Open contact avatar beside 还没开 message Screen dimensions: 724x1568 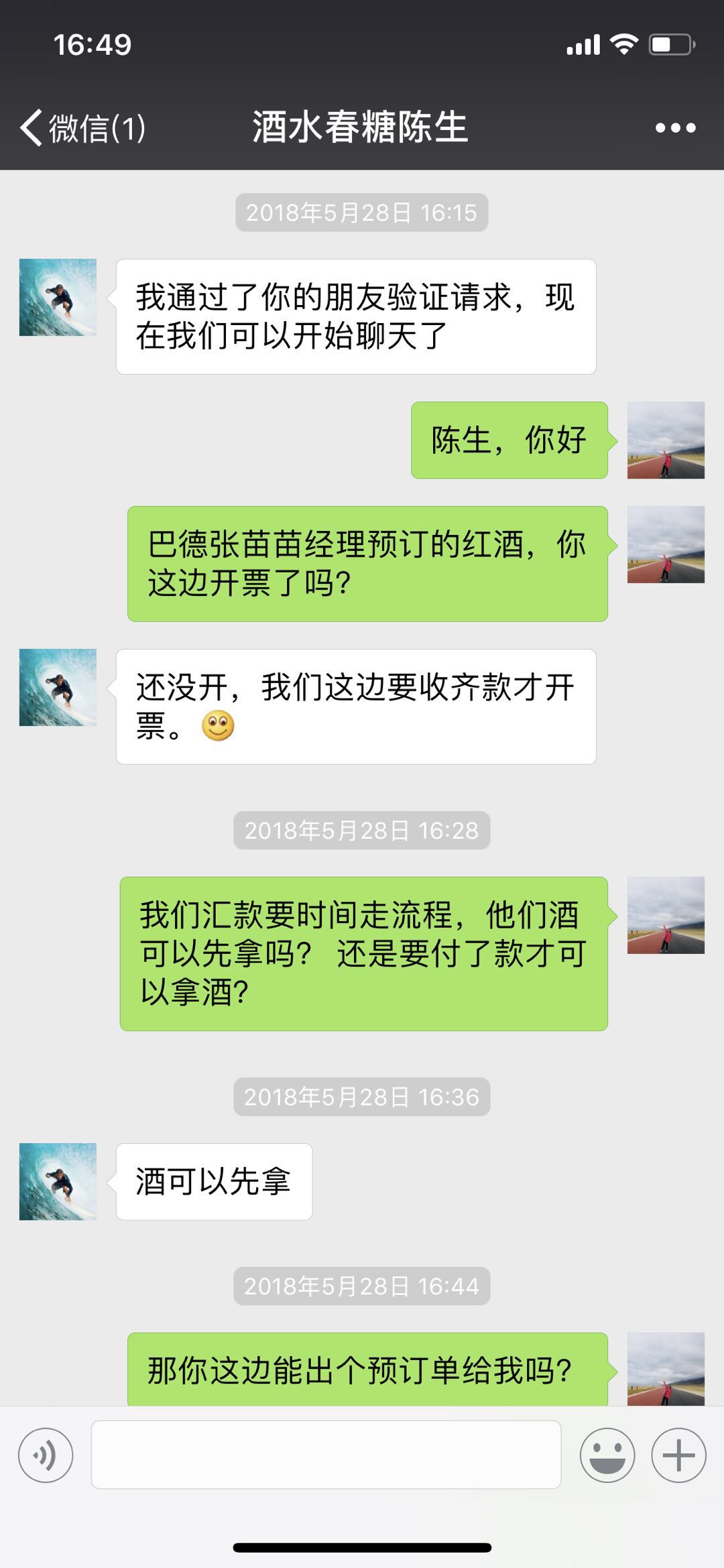[x=58, y=687]
